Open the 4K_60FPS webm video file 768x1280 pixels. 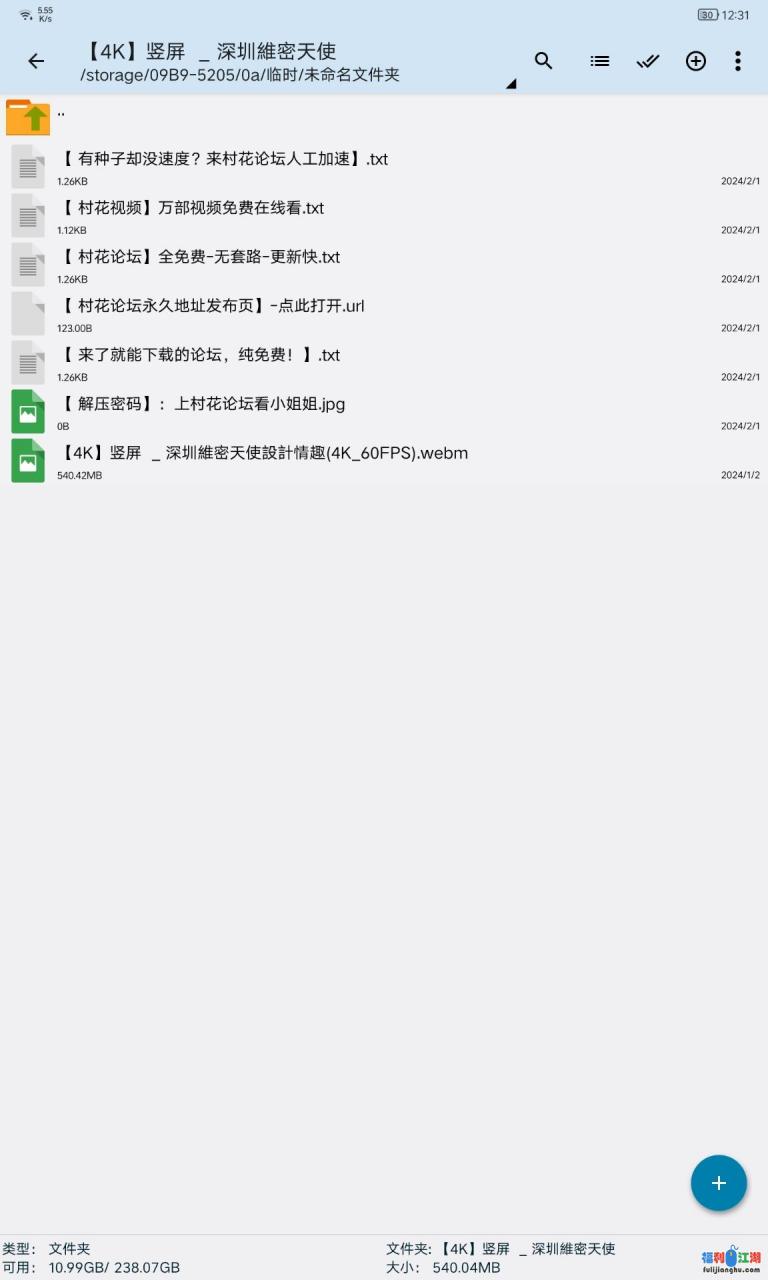(264, 453)
